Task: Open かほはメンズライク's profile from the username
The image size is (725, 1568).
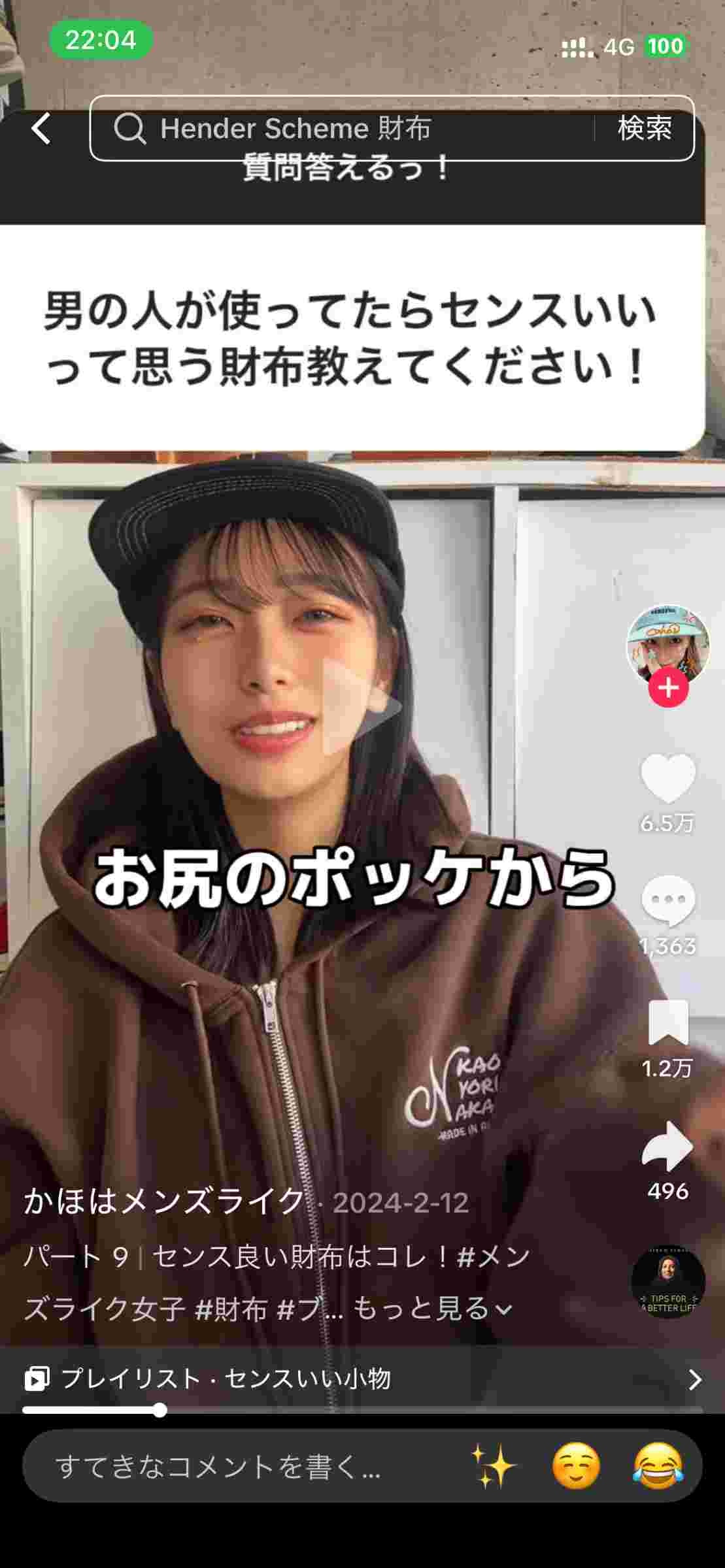Action: [164, 1201]
